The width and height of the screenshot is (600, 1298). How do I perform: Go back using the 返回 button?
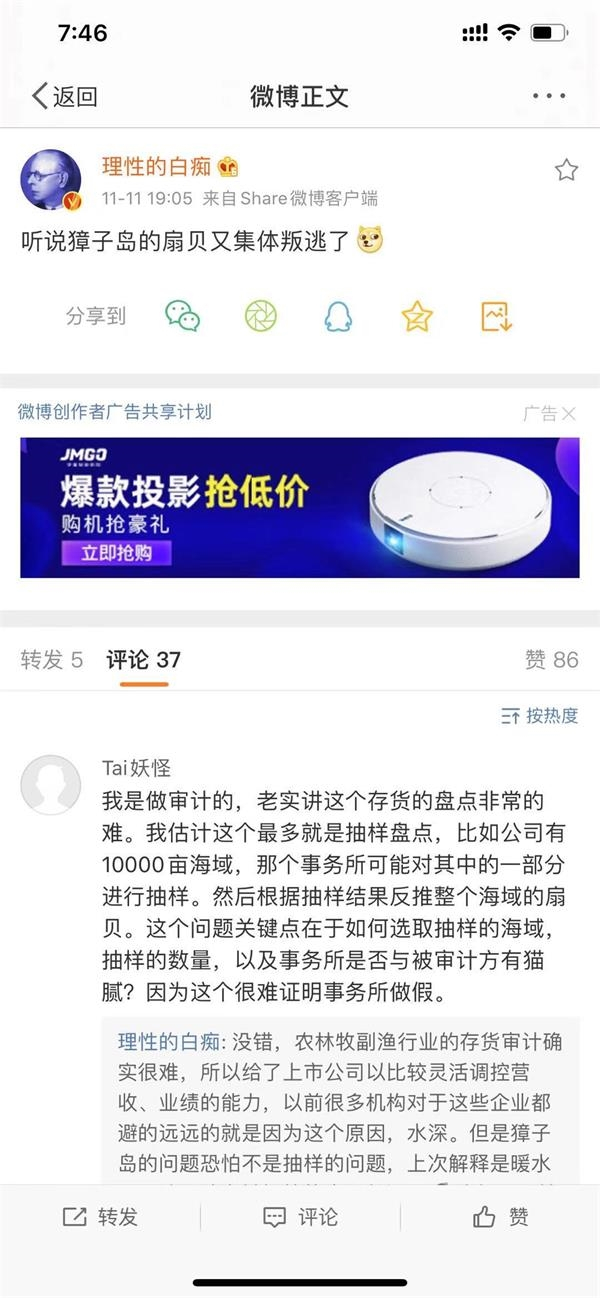click(x=65, y=96)
